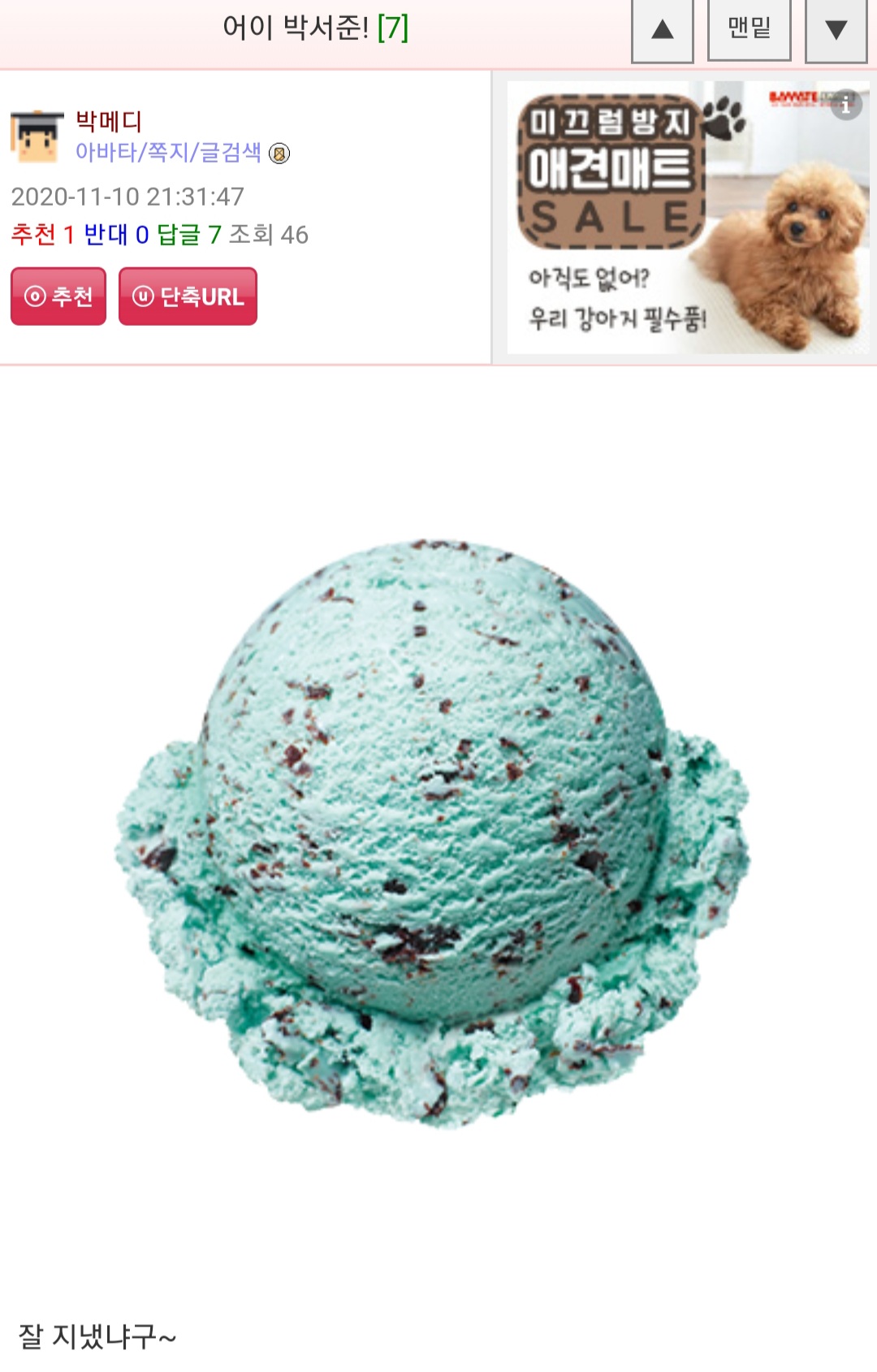Recommend the post with 추천 button
The width and height of the screenshot is (877, 1372).
point(58,296)
